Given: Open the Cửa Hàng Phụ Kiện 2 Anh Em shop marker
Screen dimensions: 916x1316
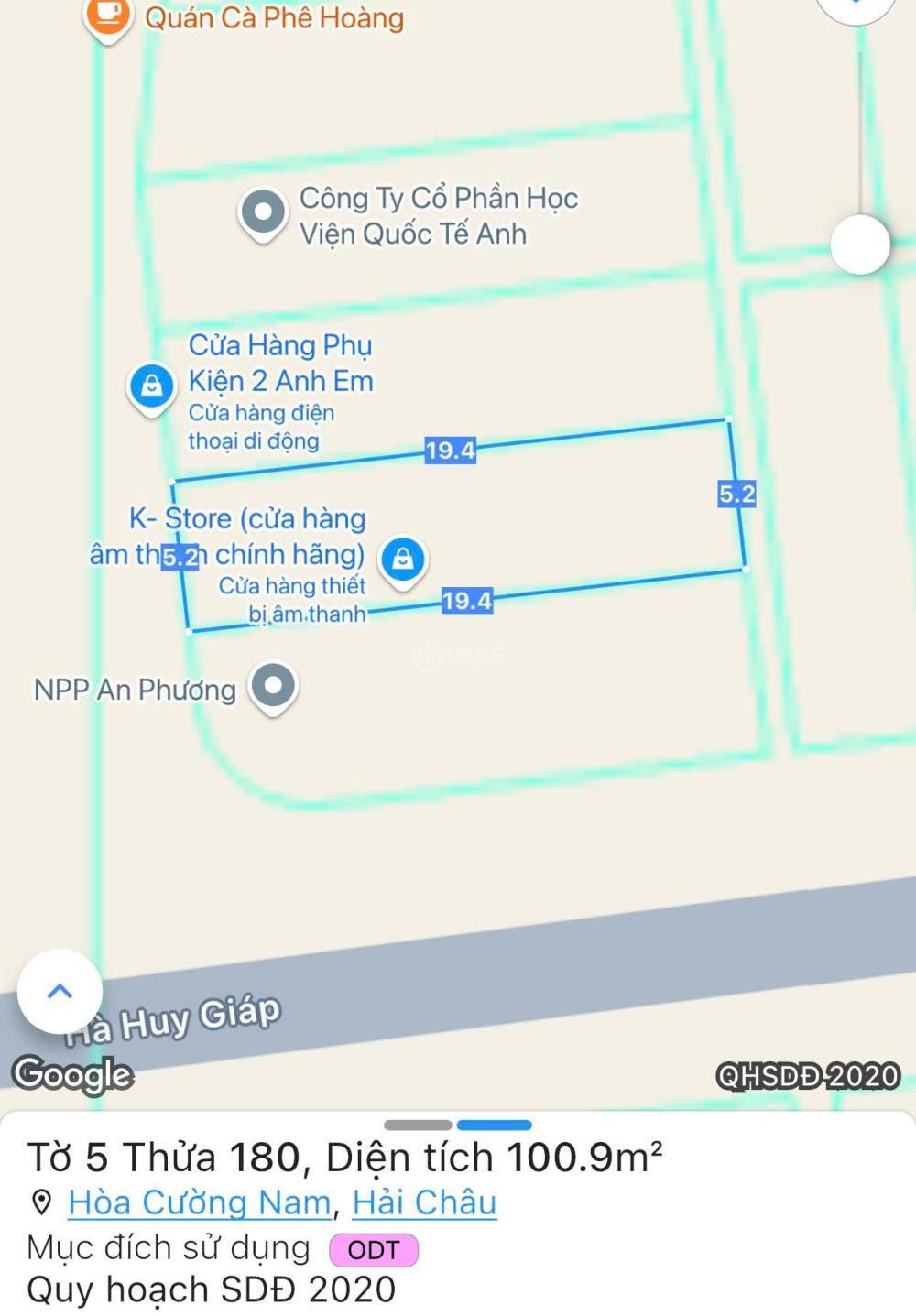Looking at the screenshot, I should click(x=152, y=386).
